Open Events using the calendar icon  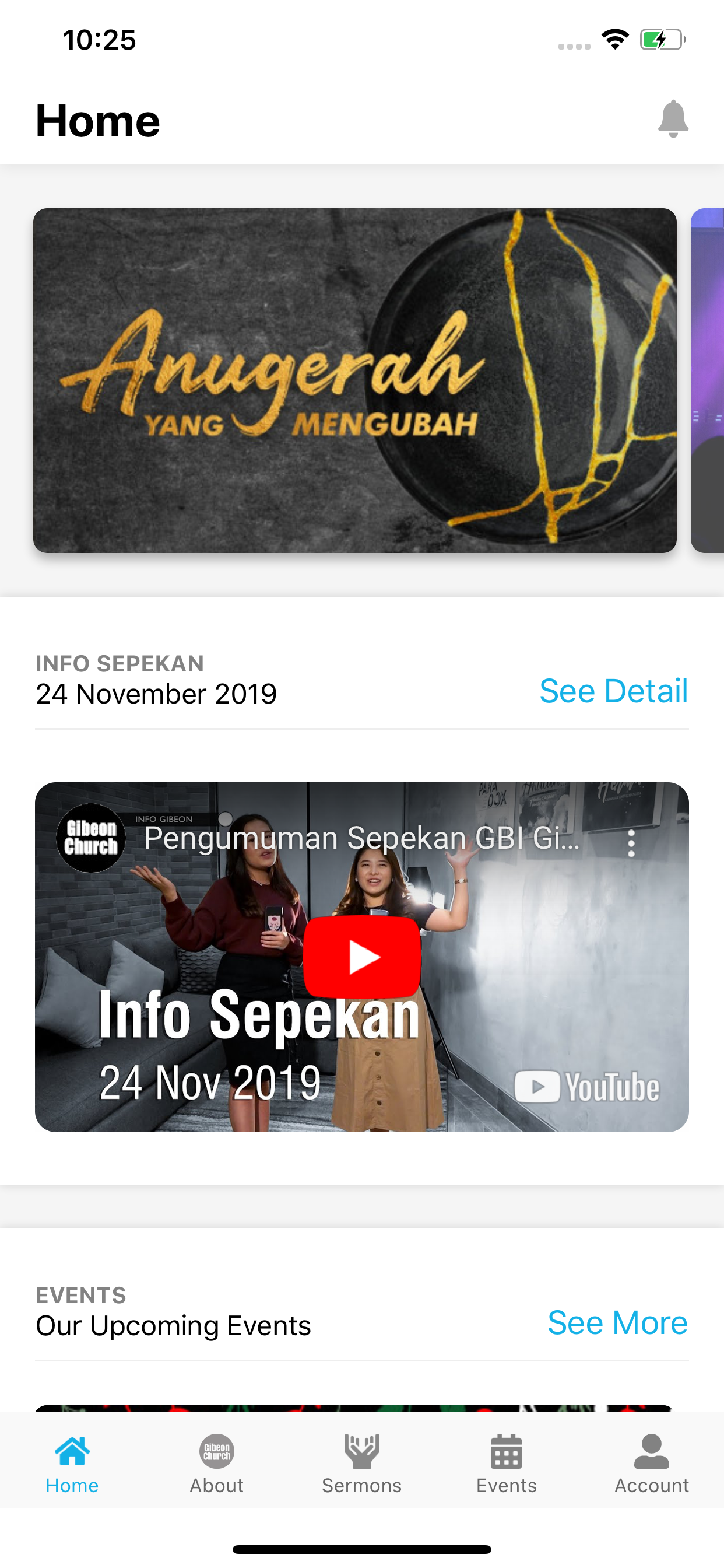tap(507, 1450)
